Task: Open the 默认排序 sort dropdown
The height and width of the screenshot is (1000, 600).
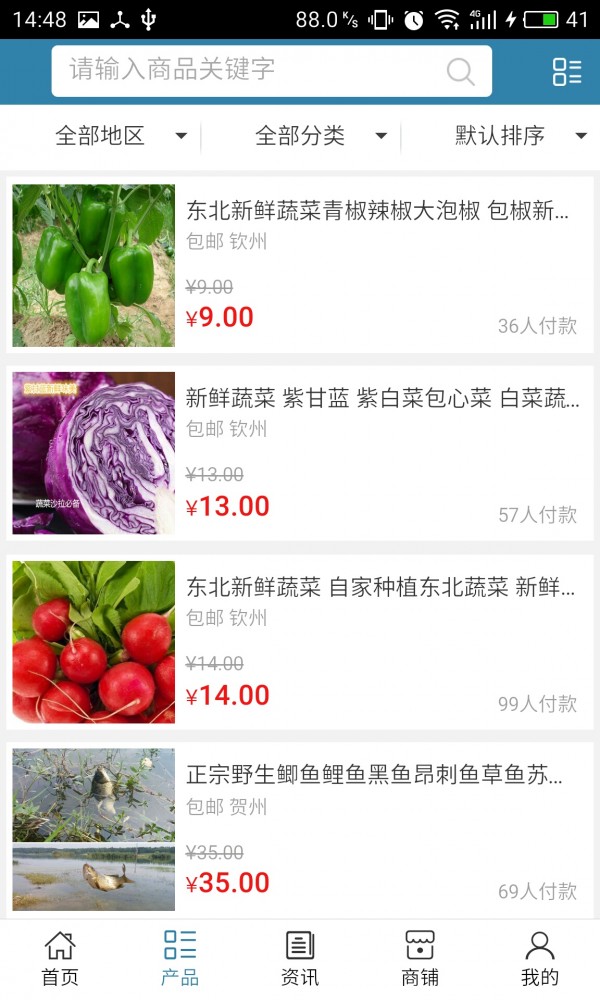Action: 518,136
